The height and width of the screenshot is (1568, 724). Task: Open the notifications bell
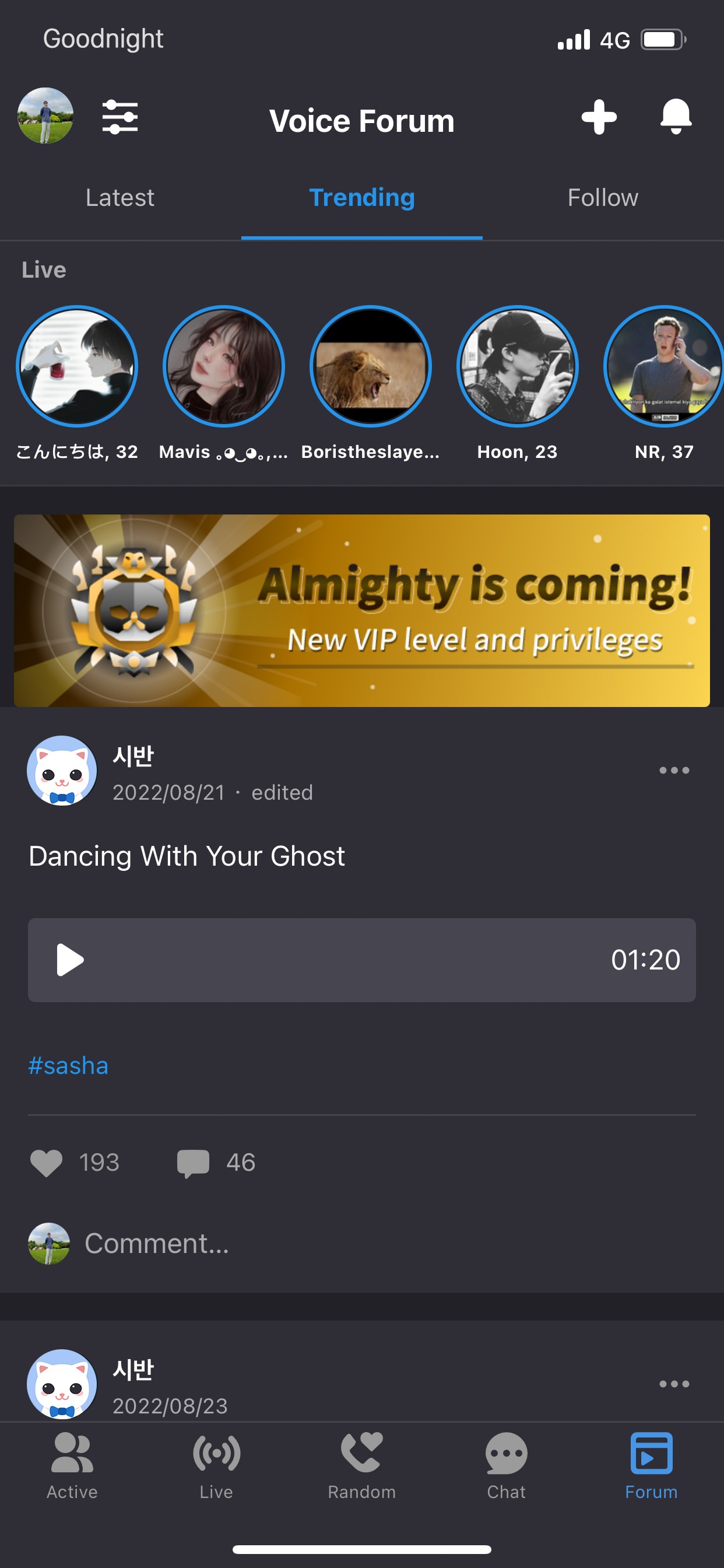click(x=676, y=116)
